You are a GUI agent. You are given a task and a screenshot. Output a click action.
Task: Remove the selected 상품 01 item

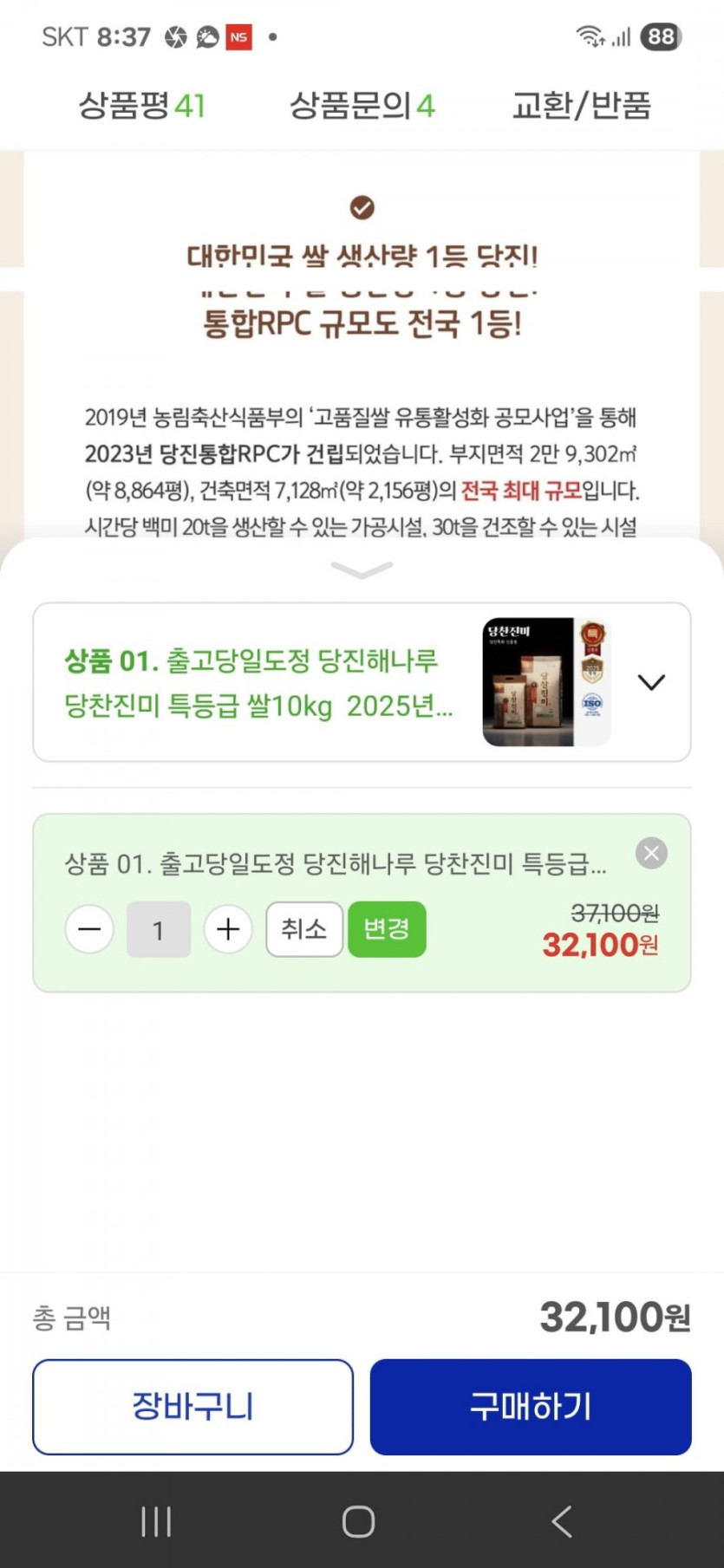point(651,854)
